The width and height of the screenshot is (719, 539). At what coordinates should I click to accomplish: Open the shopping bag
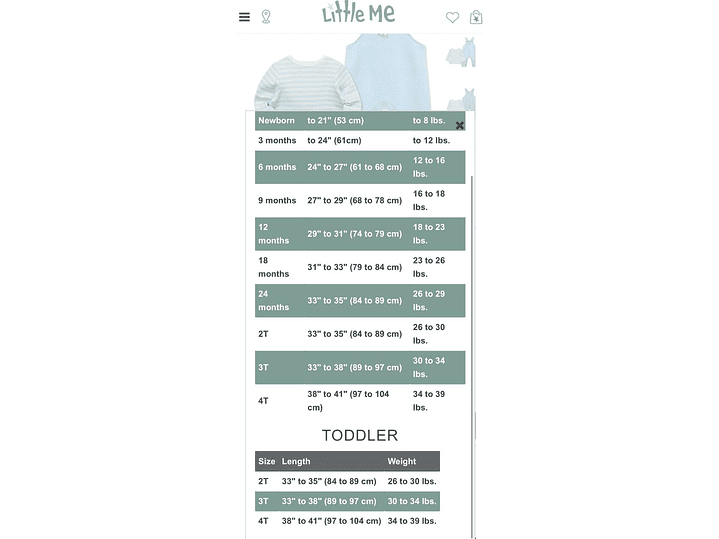pyautogui.click(x=476, y=17)
